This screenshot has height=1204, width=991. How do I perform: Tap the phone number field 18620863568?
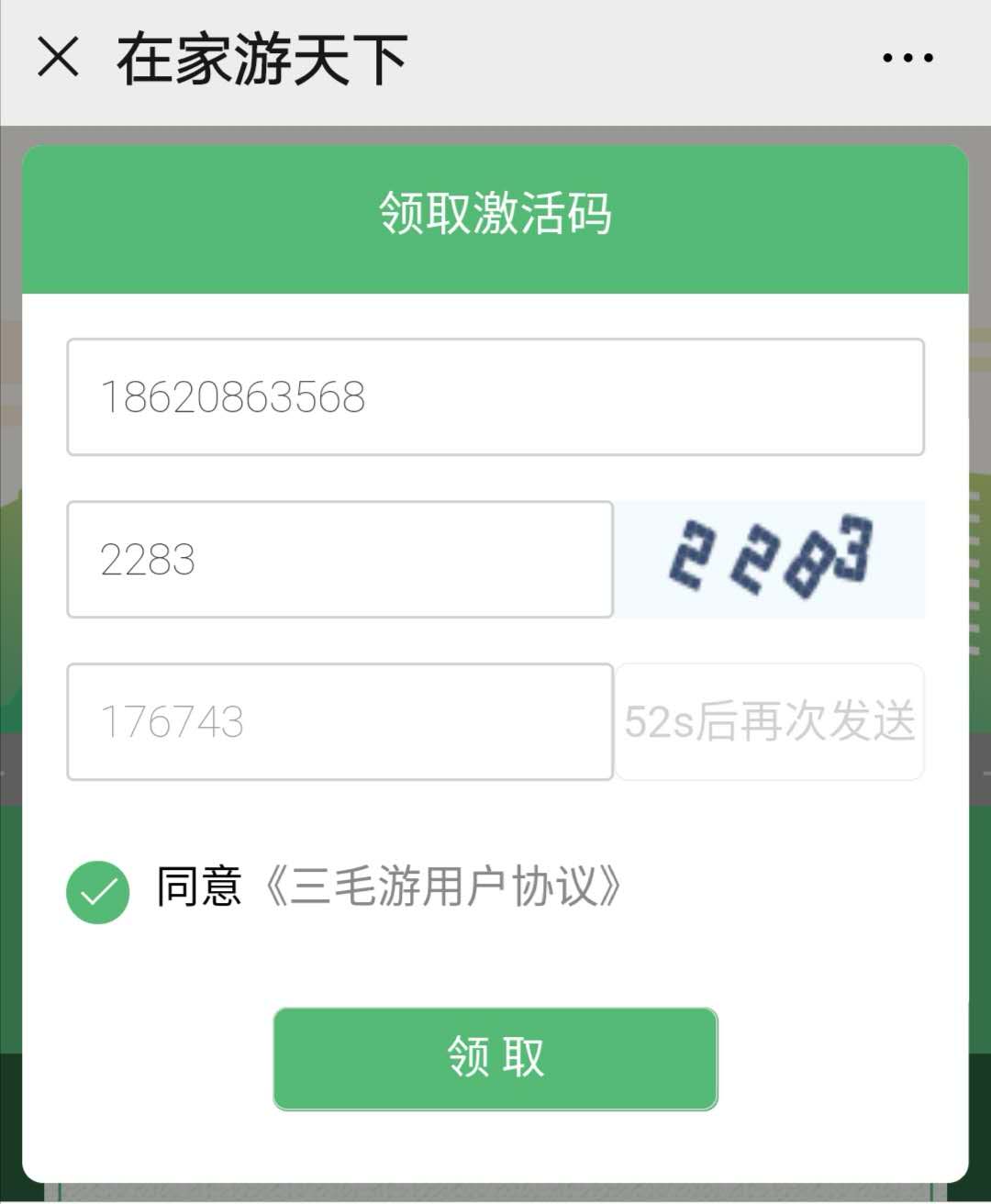coord(495,396)
